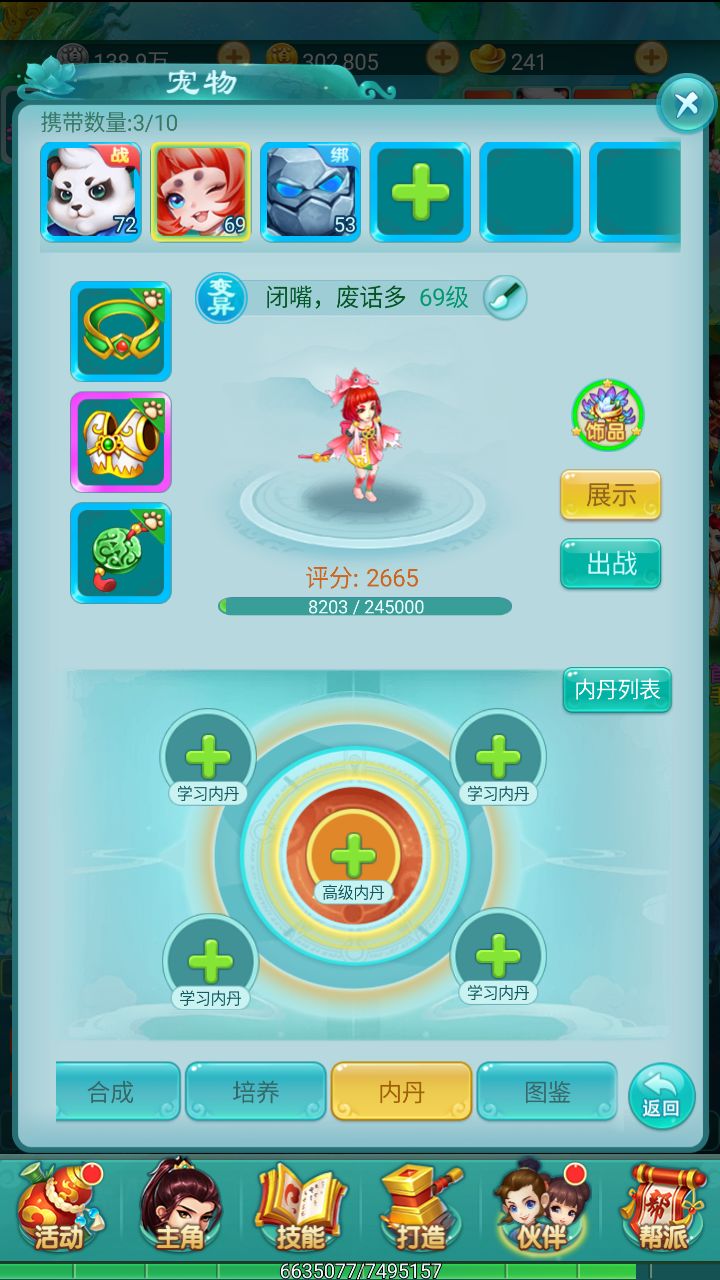Tap the 返回 back button
Screen dimensions: 720x1280
click(x=661, y=1095)
